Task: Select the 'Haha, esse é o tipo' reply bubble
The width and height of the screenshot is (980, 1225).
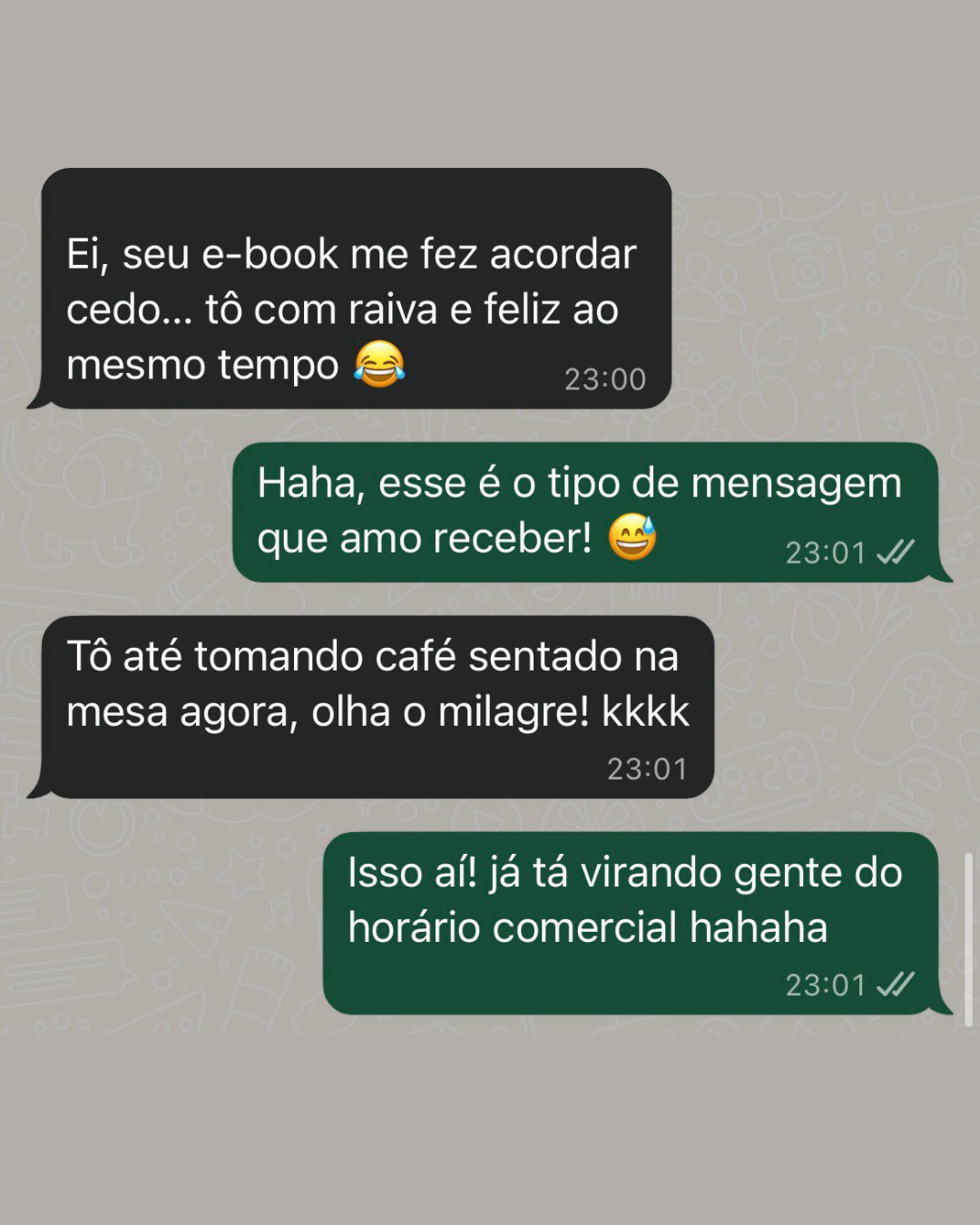Action: pyautogui.click(x=581, y=508)
